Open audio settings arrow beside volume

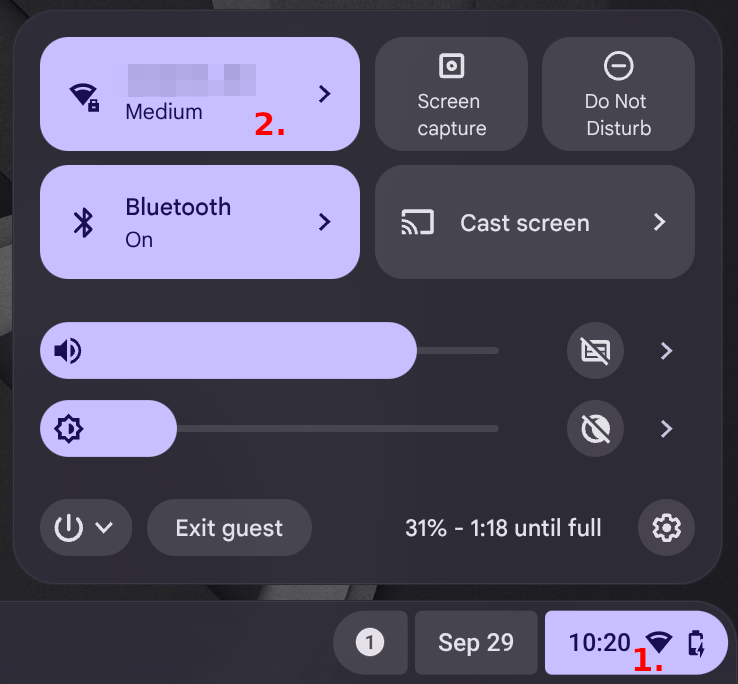pos(667,351)
